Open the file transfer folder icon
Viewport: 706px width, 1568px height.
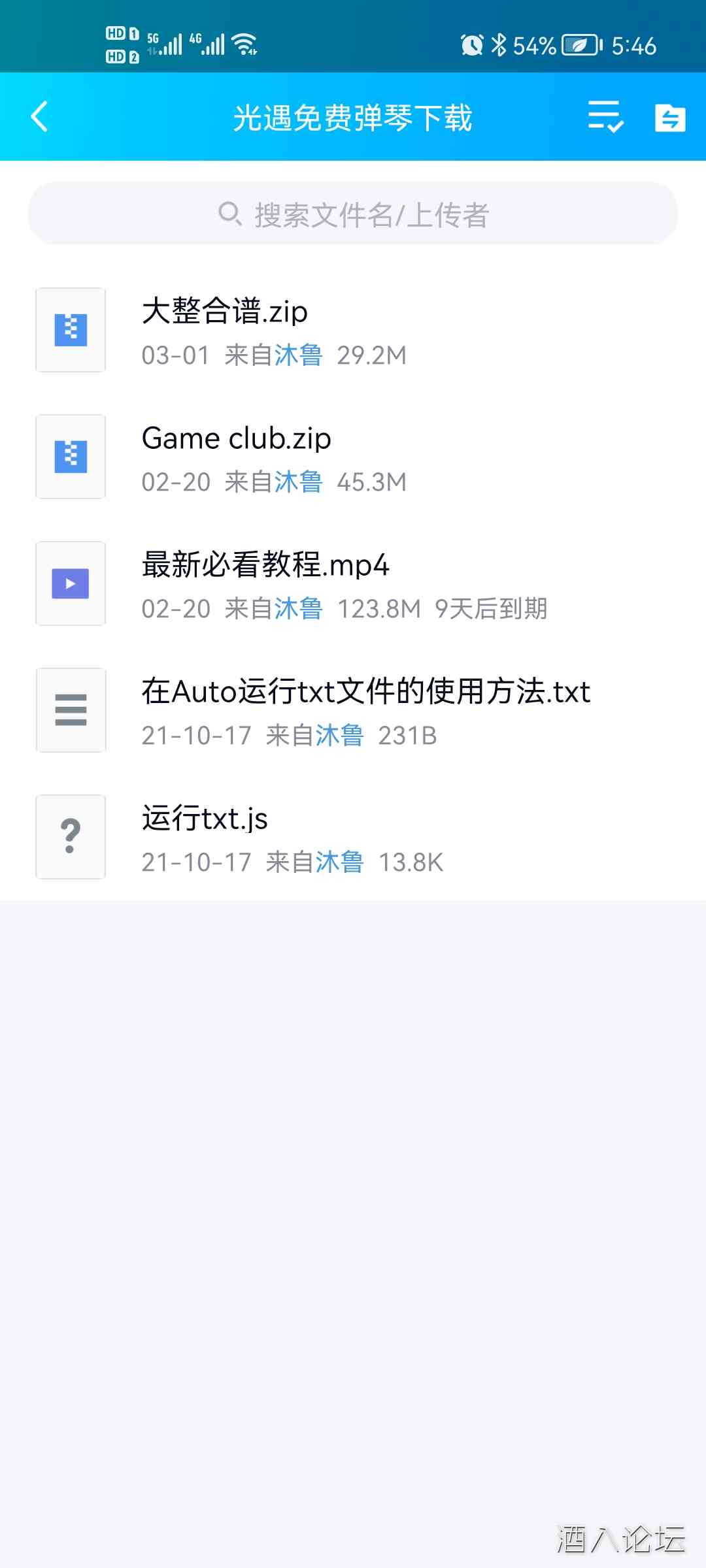click(x=670, y=118)
